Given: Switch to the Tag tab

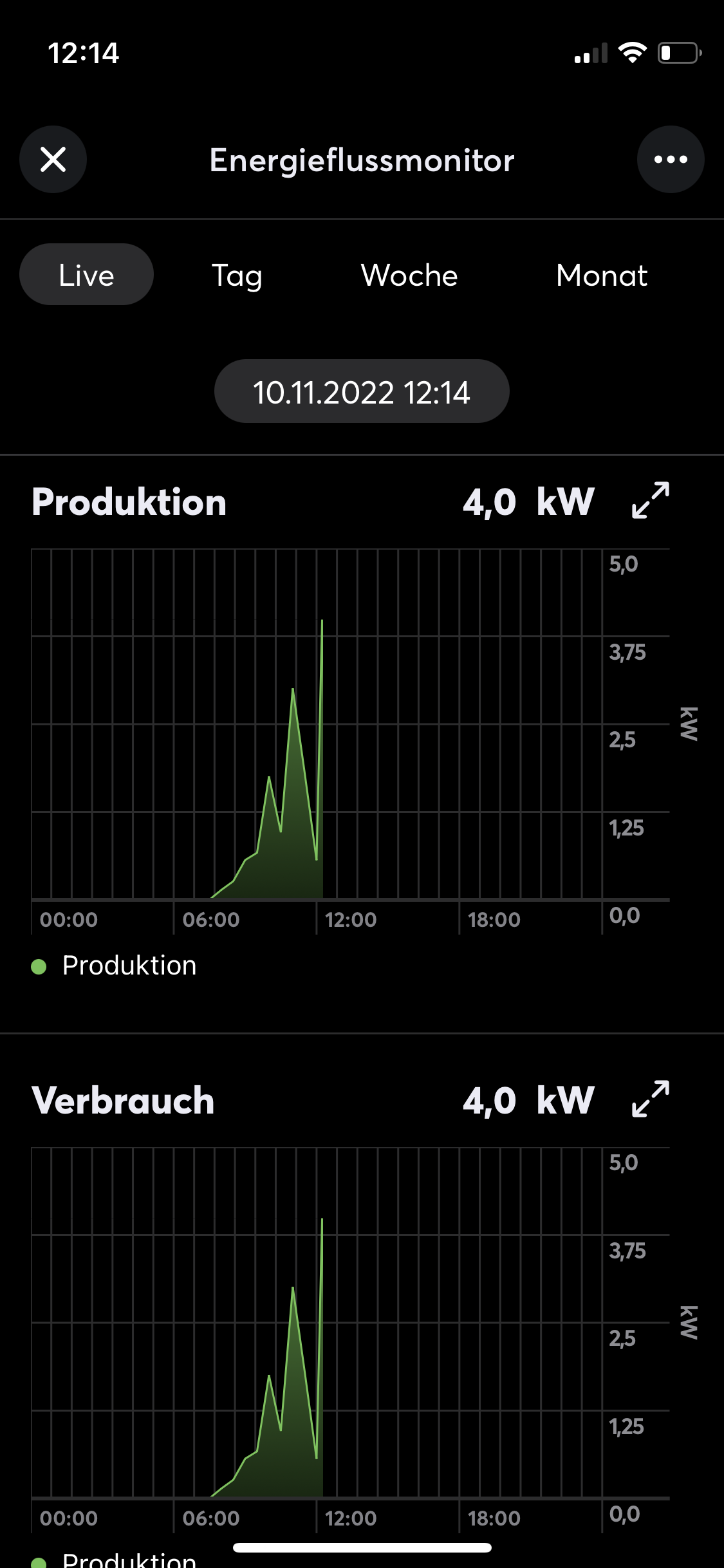Looking at the screenshot, I should pos(237,275).
